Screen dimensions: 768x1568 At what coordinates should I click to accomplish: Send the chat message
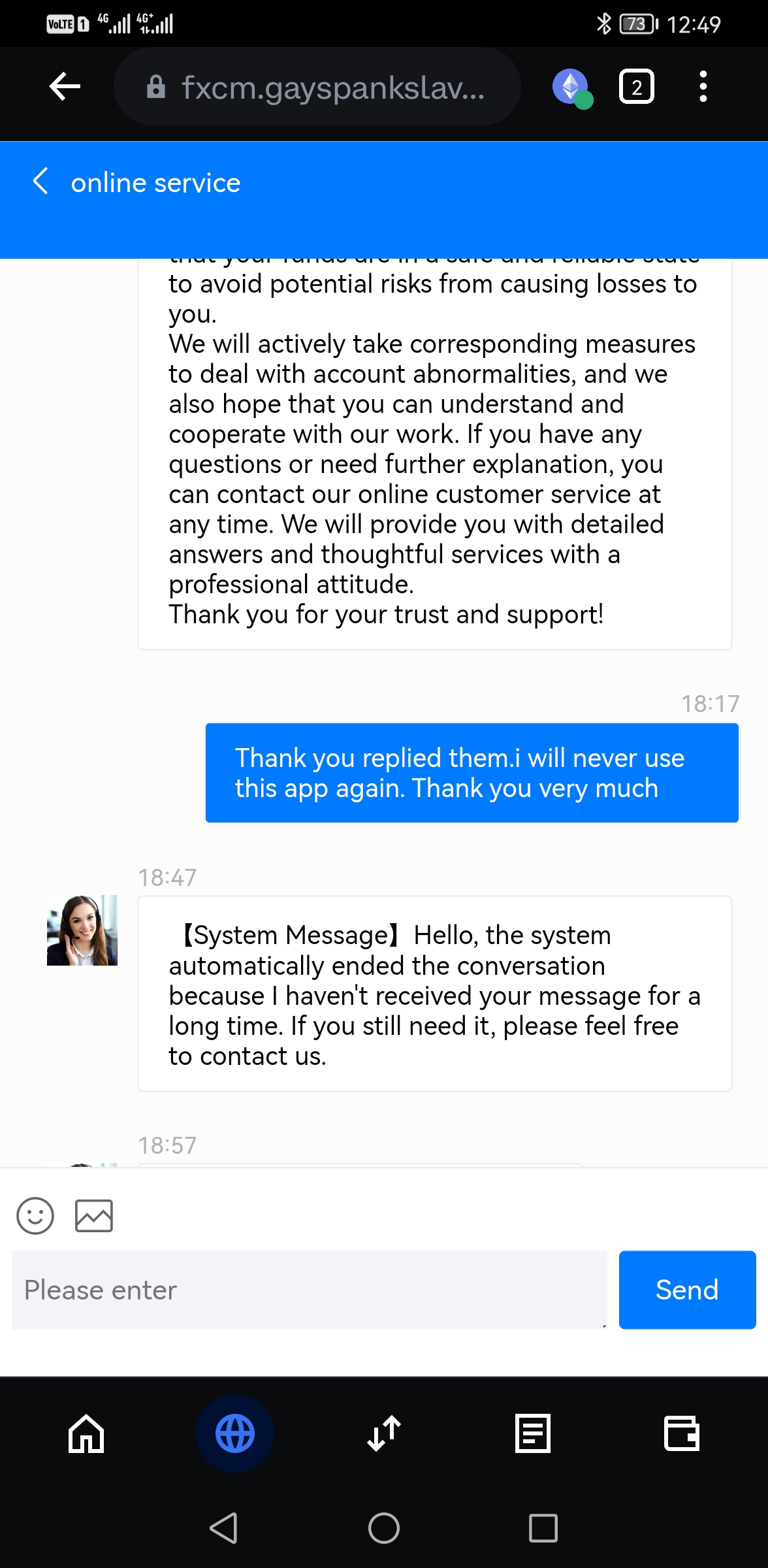tap(687, 1290)
